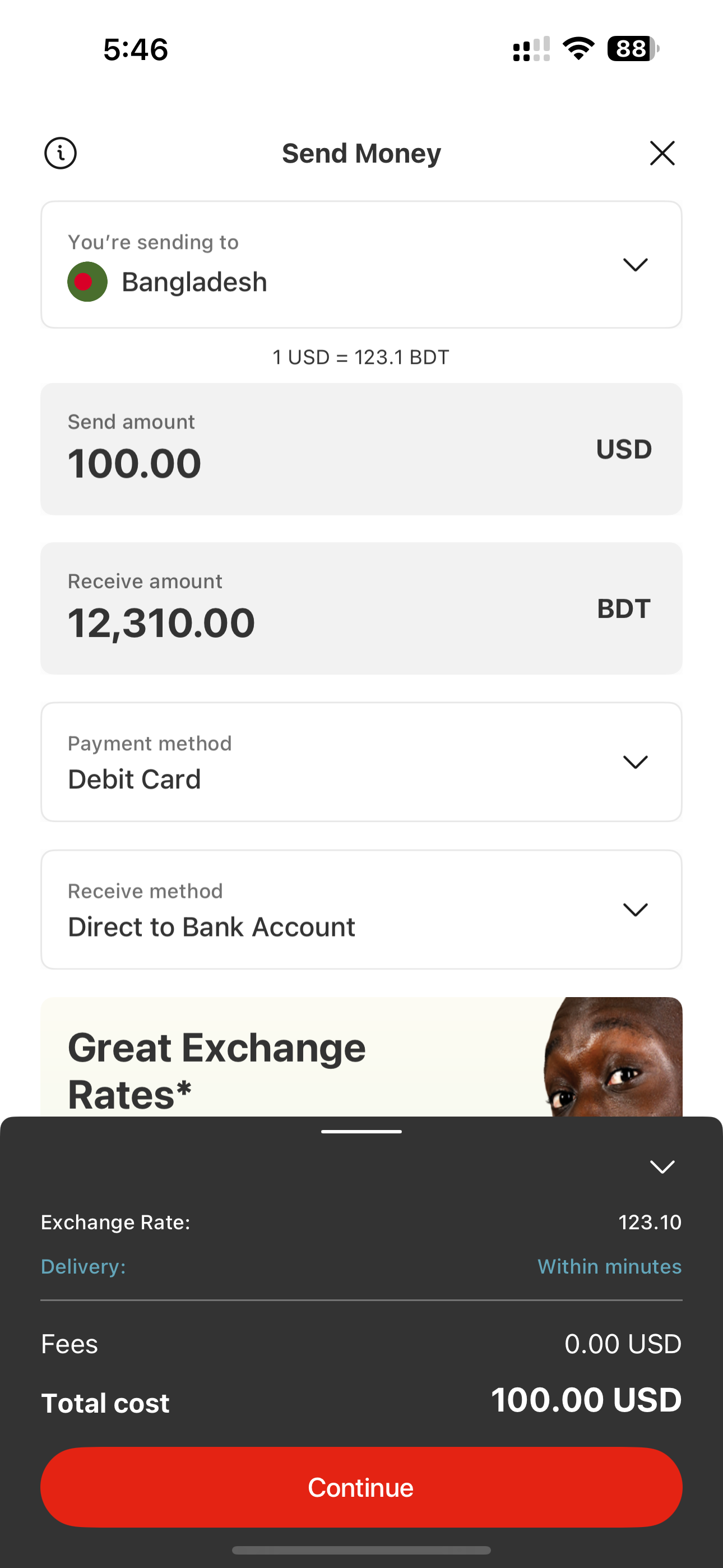Open the Payment method dropdown

pos(361,762)
